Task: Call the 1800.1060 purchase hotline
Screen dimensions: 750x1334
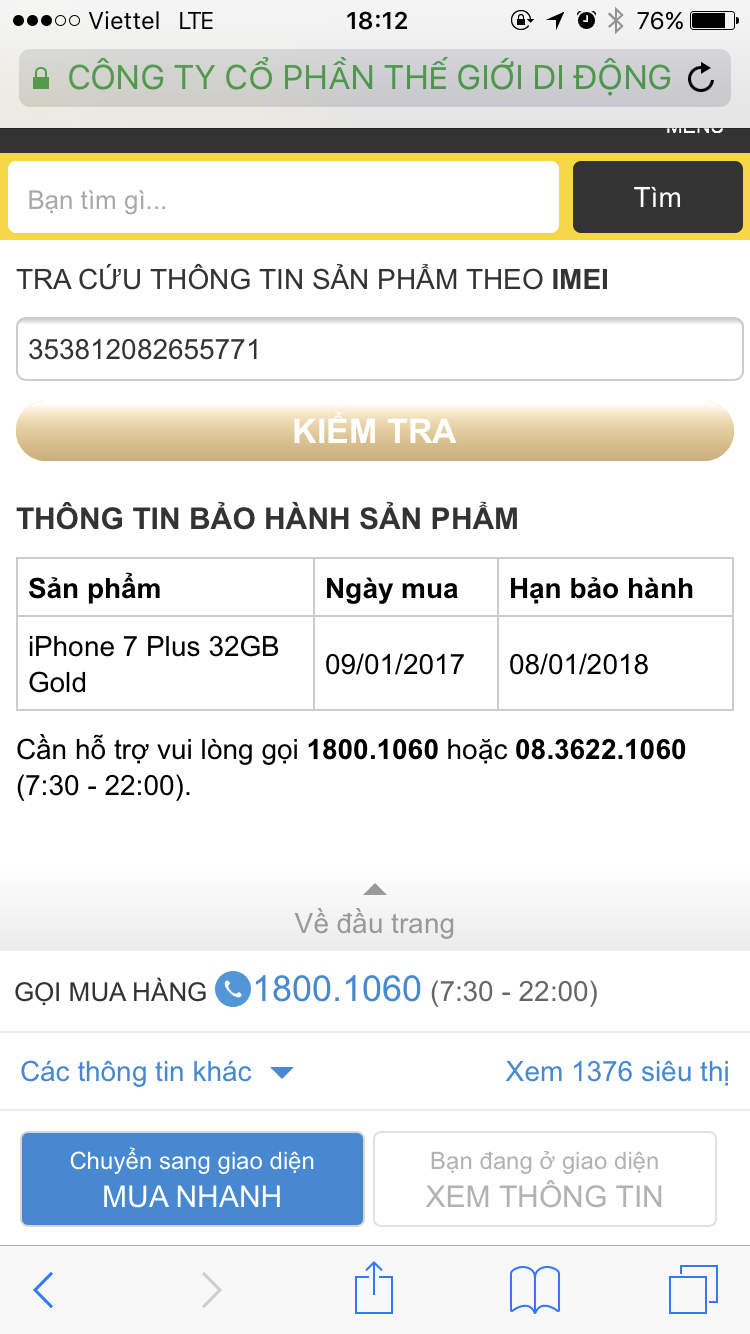Action: [x=319, y=990]
